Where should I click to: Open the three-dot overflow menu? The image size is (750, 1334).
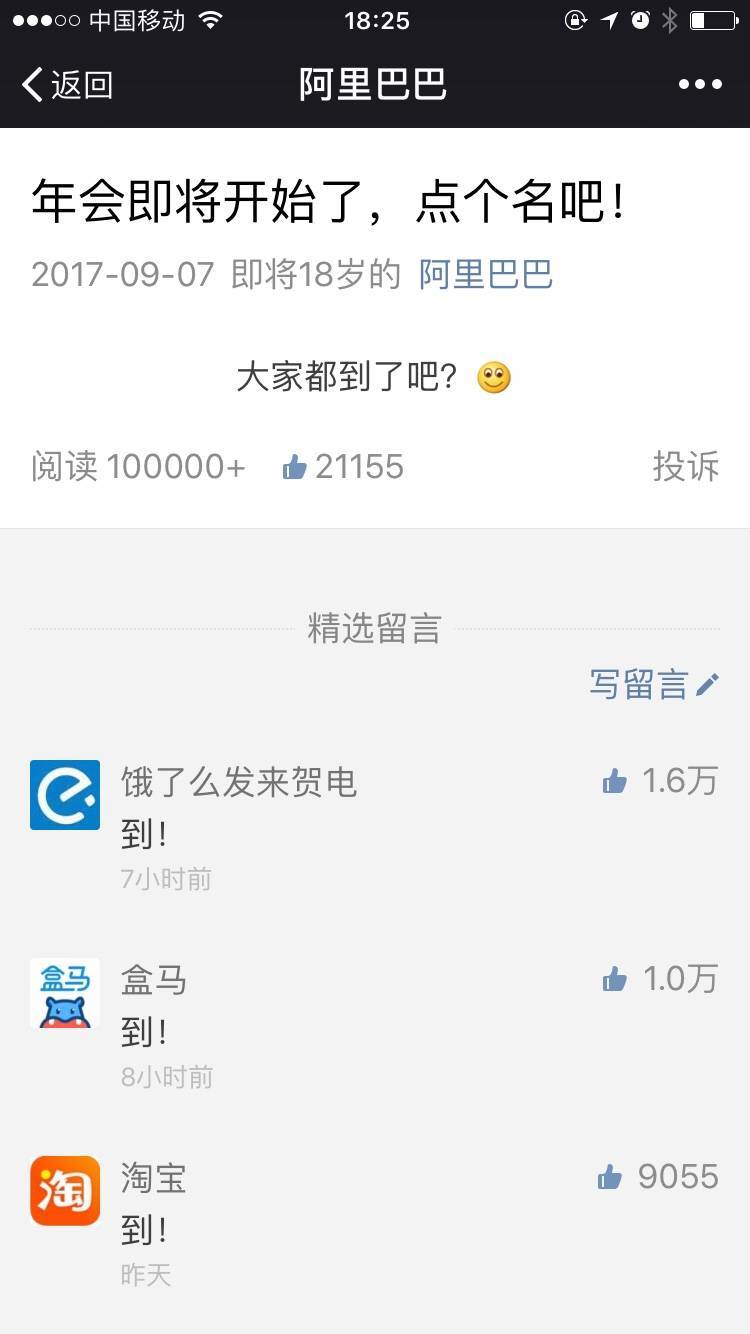tap(700, 85)
